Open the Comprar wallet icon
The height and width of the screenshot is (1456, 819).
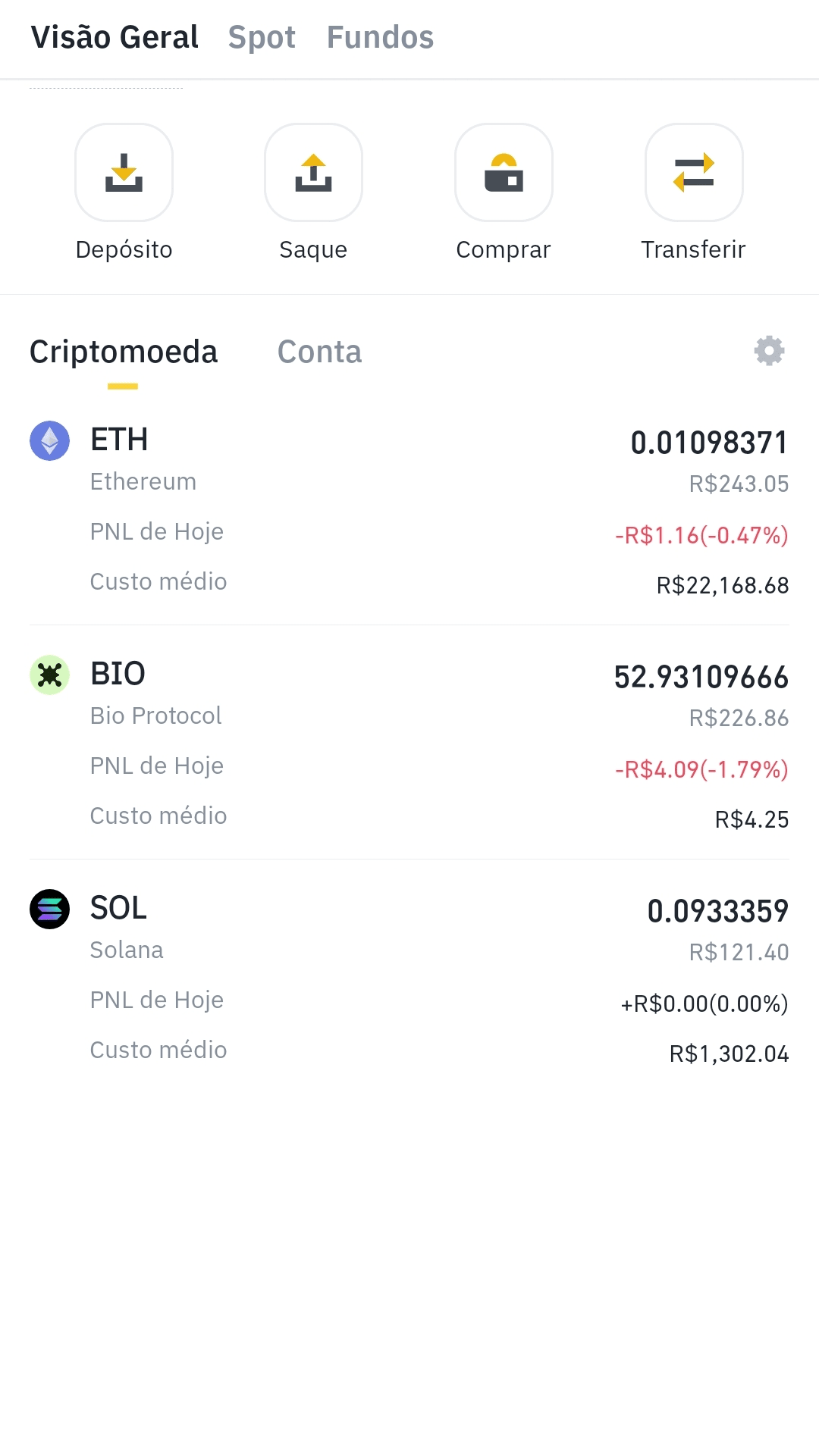504,172
